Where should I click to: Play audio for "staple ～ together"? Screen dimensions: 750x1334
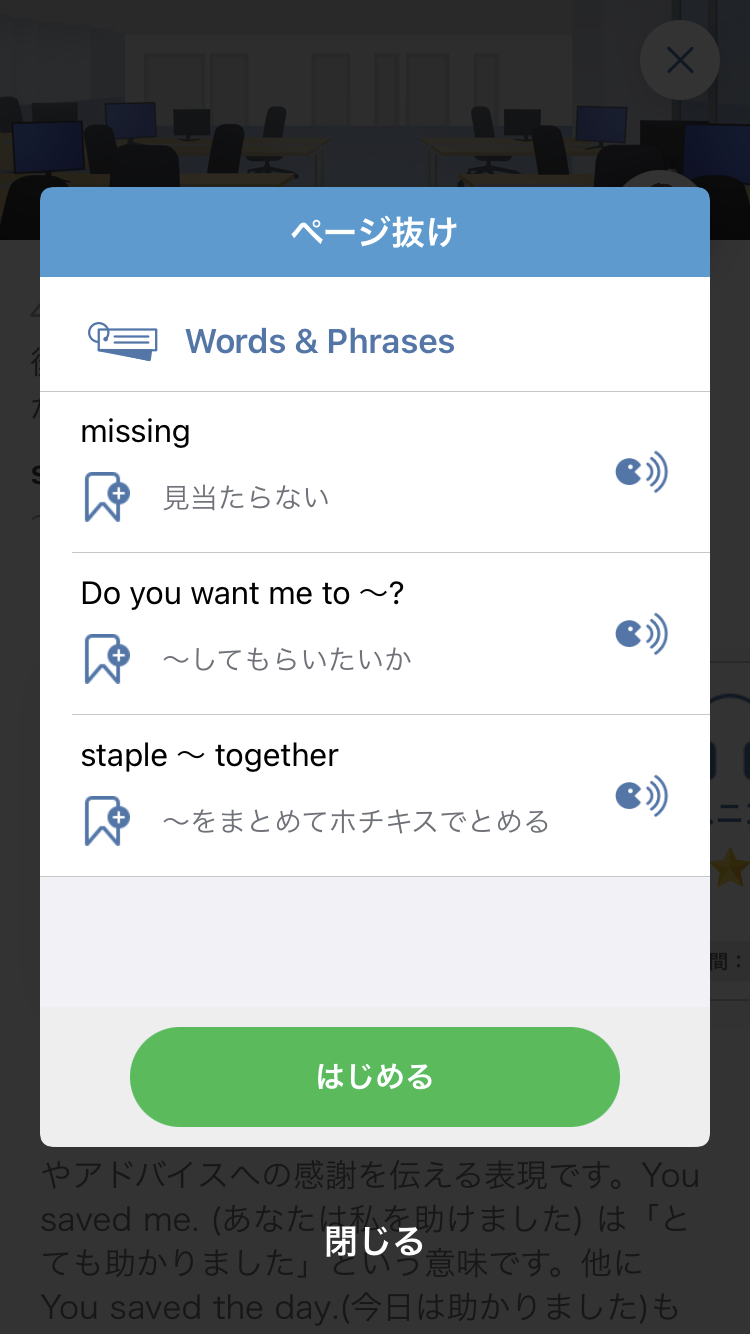[x=641, y=795]
